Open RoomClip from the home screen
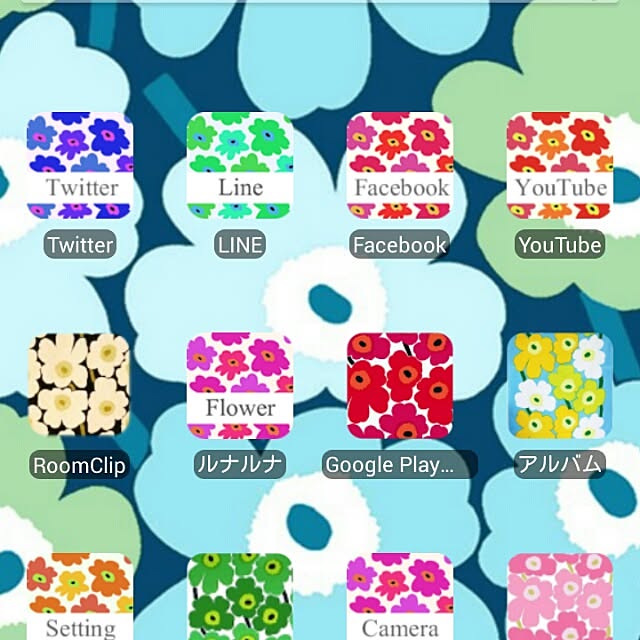Viewport: 640px width, 640px height. point(80,386)
